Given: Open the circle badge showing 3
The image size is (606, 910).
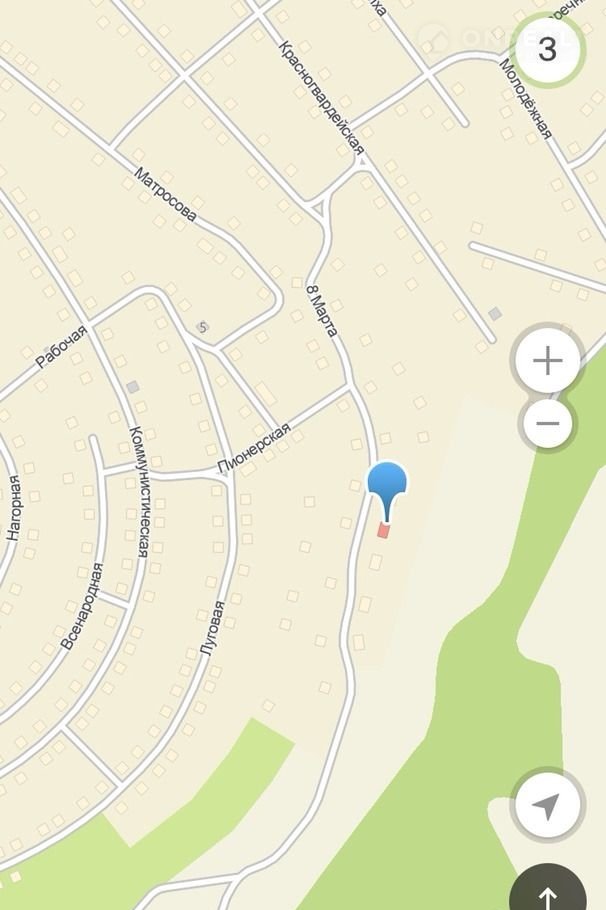Looking at the screenshot, I should click(x=547, y=49).
